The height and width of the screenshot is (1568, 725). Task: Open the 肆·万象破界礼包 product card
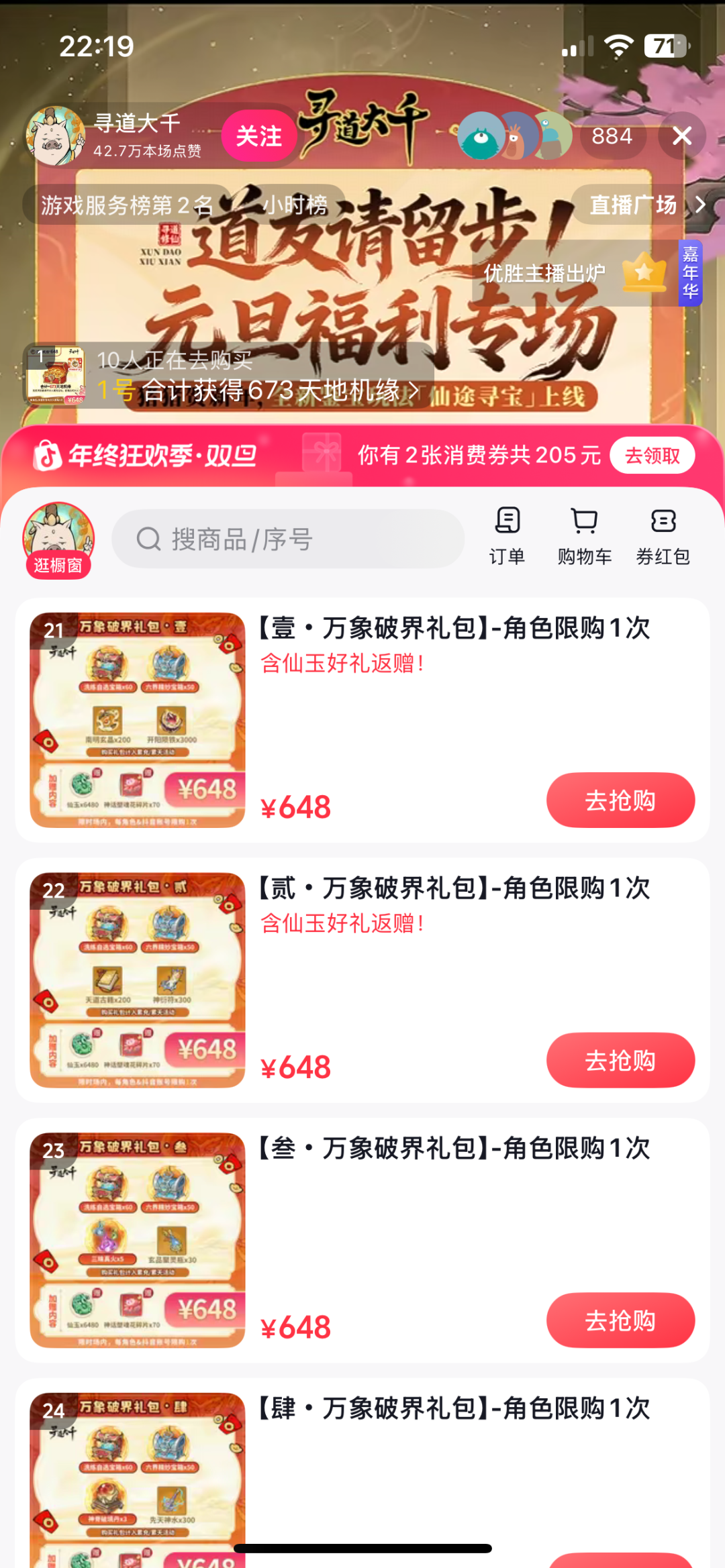click(x=454, y=1408)
